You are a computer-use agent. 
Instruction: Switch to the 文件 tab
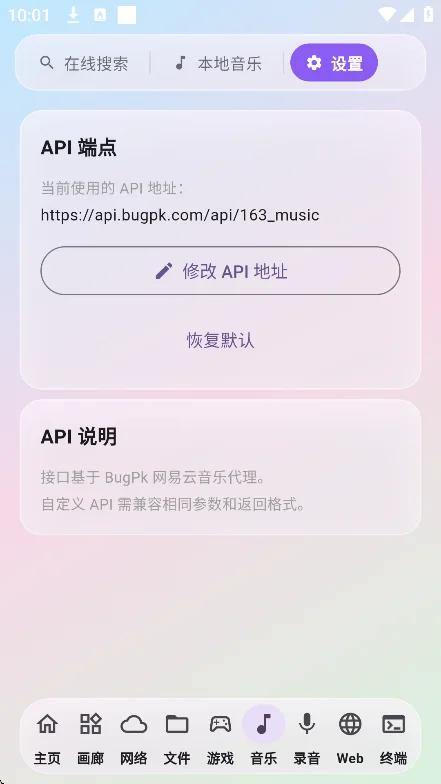tap(177, 738)
